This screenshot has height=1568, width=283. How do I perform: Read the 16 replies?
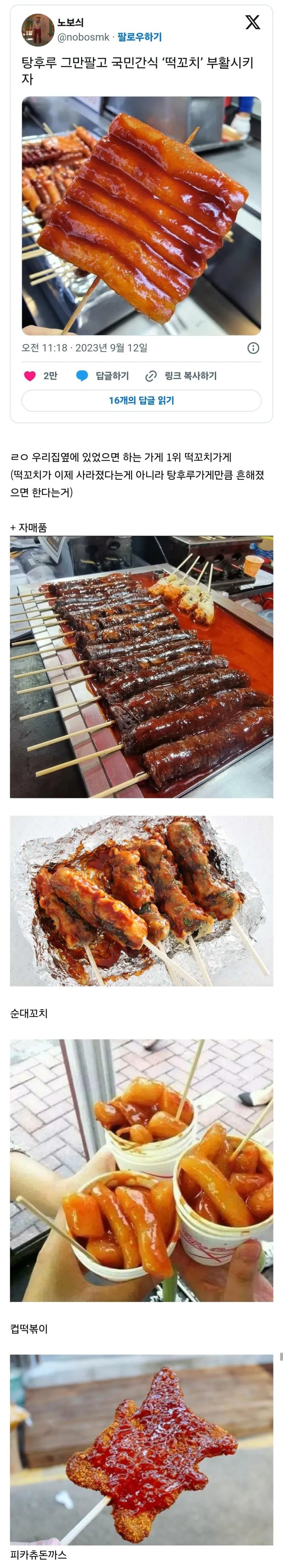(x=141, y=400)
